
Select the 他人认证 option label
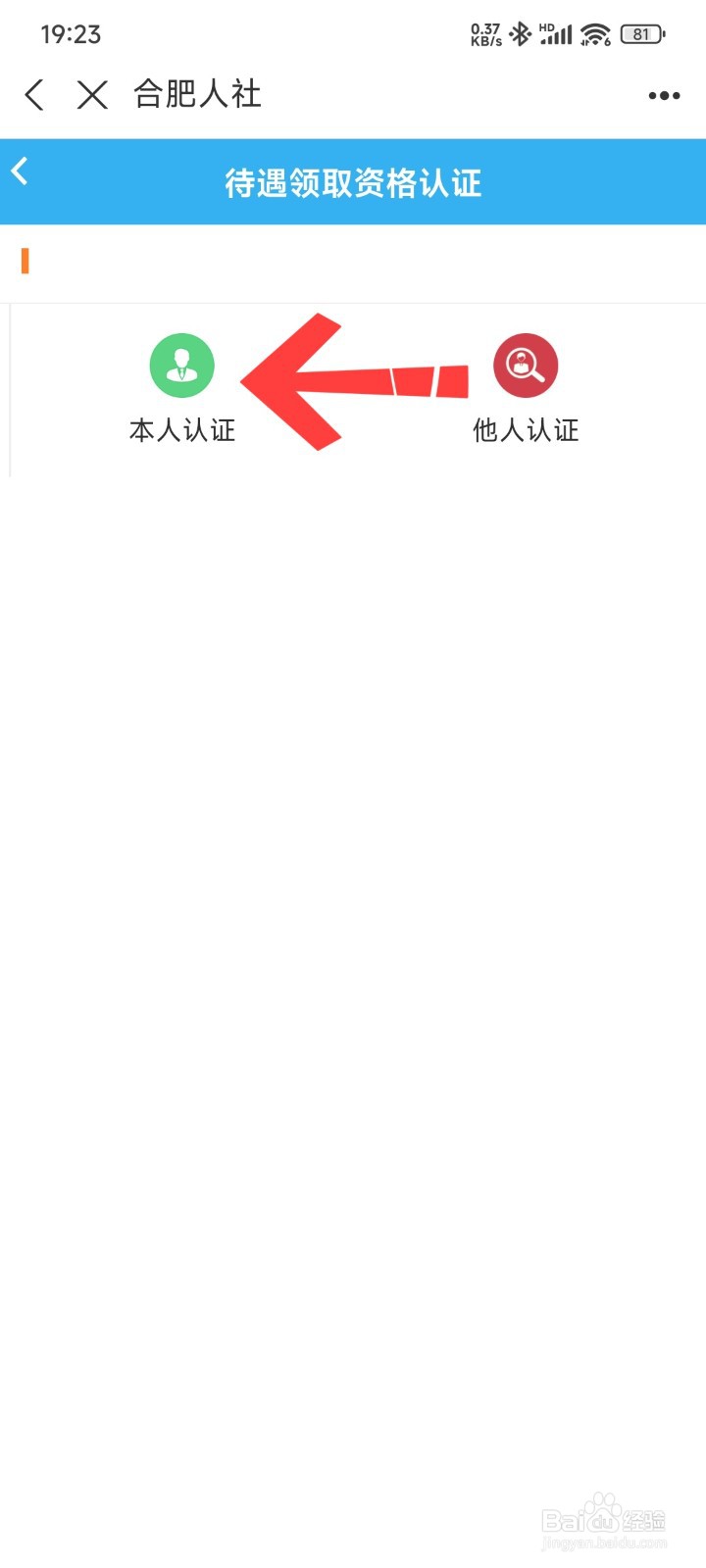(527, 429)
